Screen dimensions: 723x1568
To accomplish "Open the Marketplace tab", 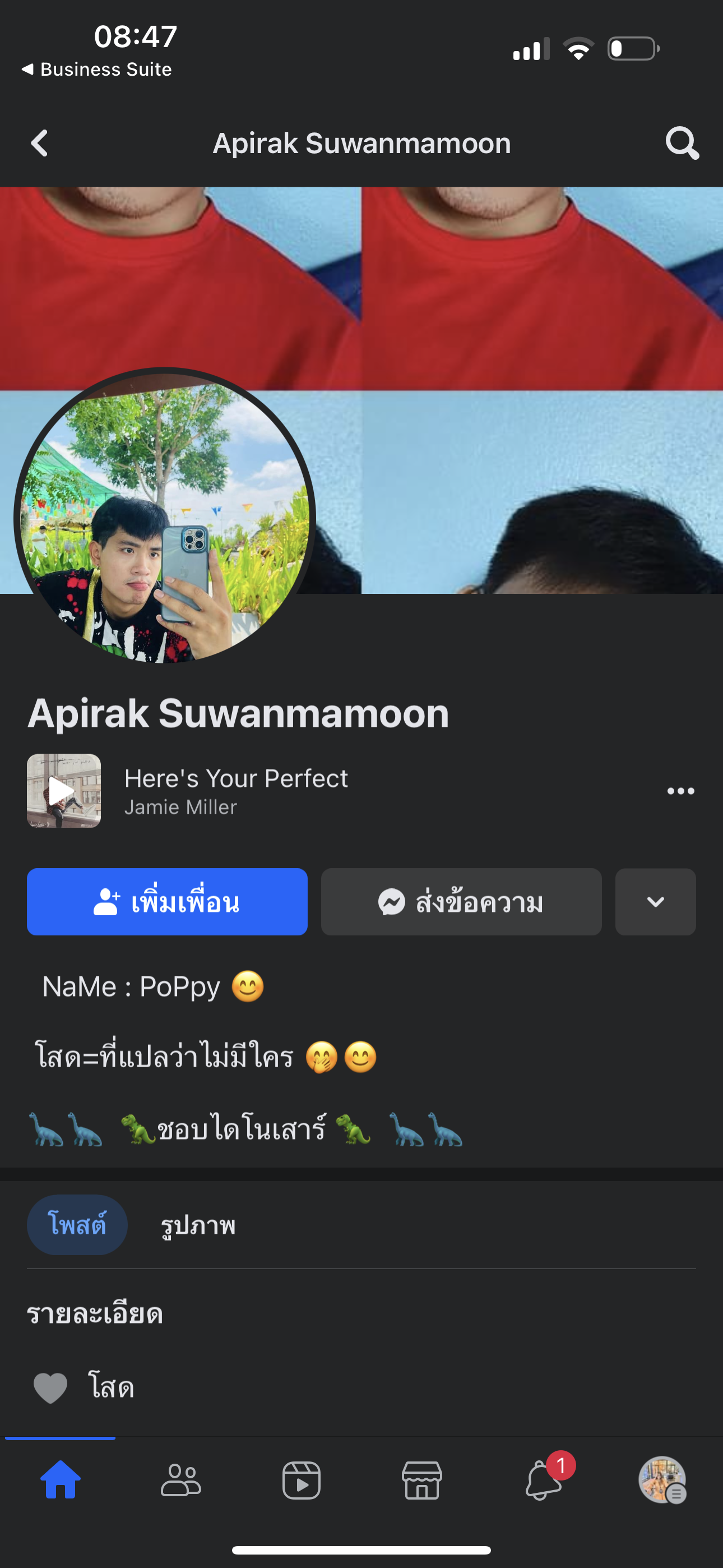I will tap(421, 1480).
